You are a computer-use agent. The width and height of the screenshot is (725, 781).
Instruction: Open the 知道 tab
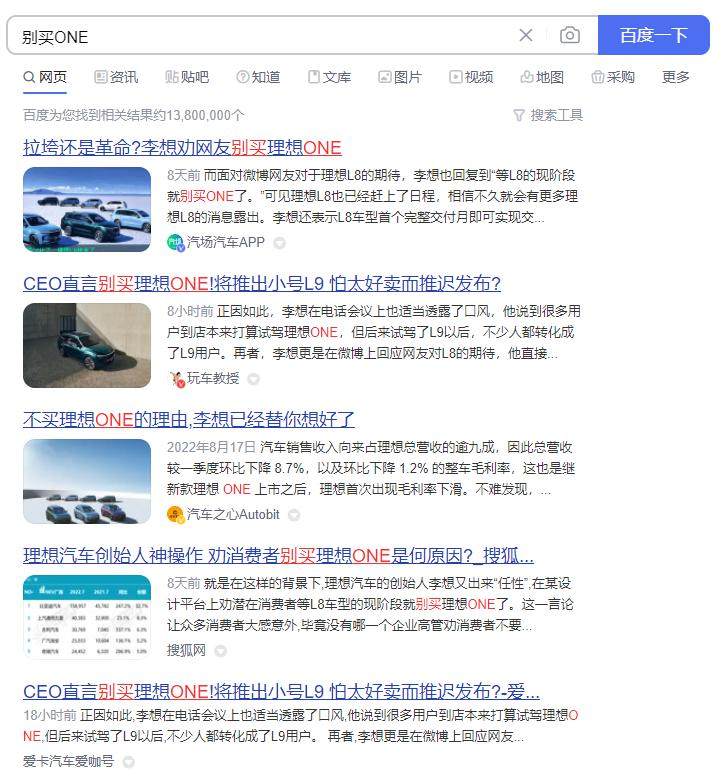pyautogui.click(x=258, y=77)
